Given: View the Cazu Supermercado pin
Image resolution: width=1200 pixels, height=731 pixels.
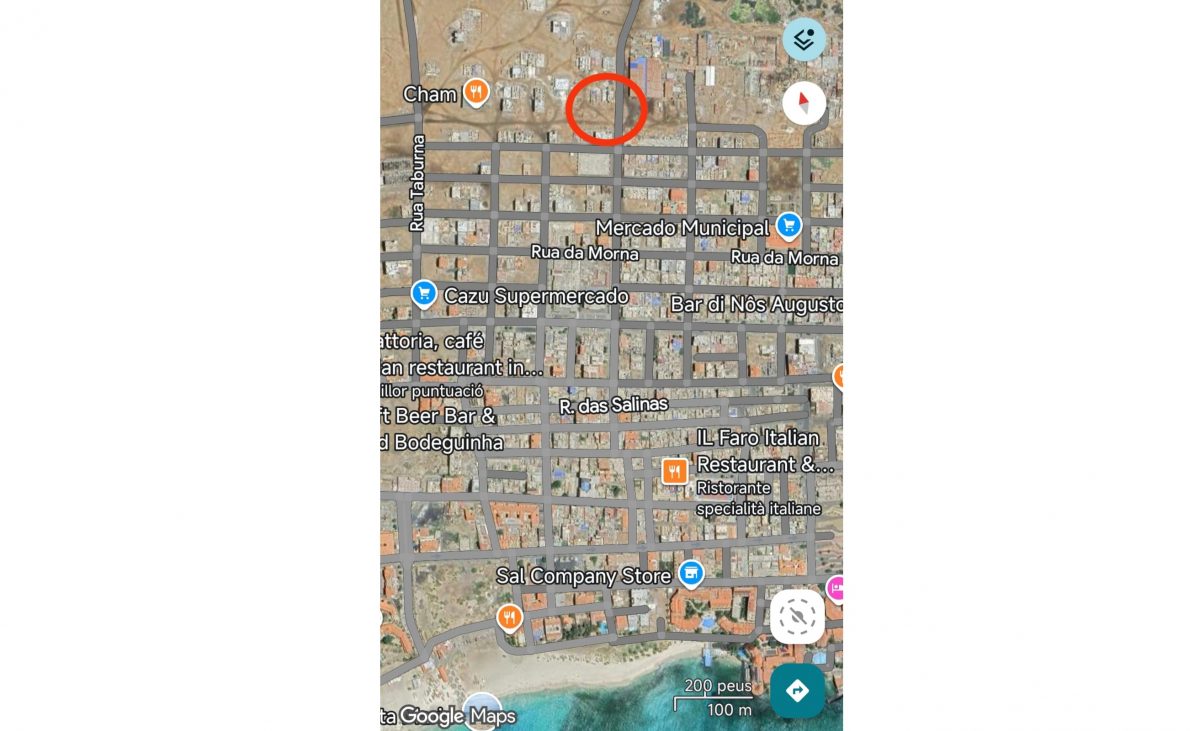Looking at the screenshot, I should coord(424,294).
